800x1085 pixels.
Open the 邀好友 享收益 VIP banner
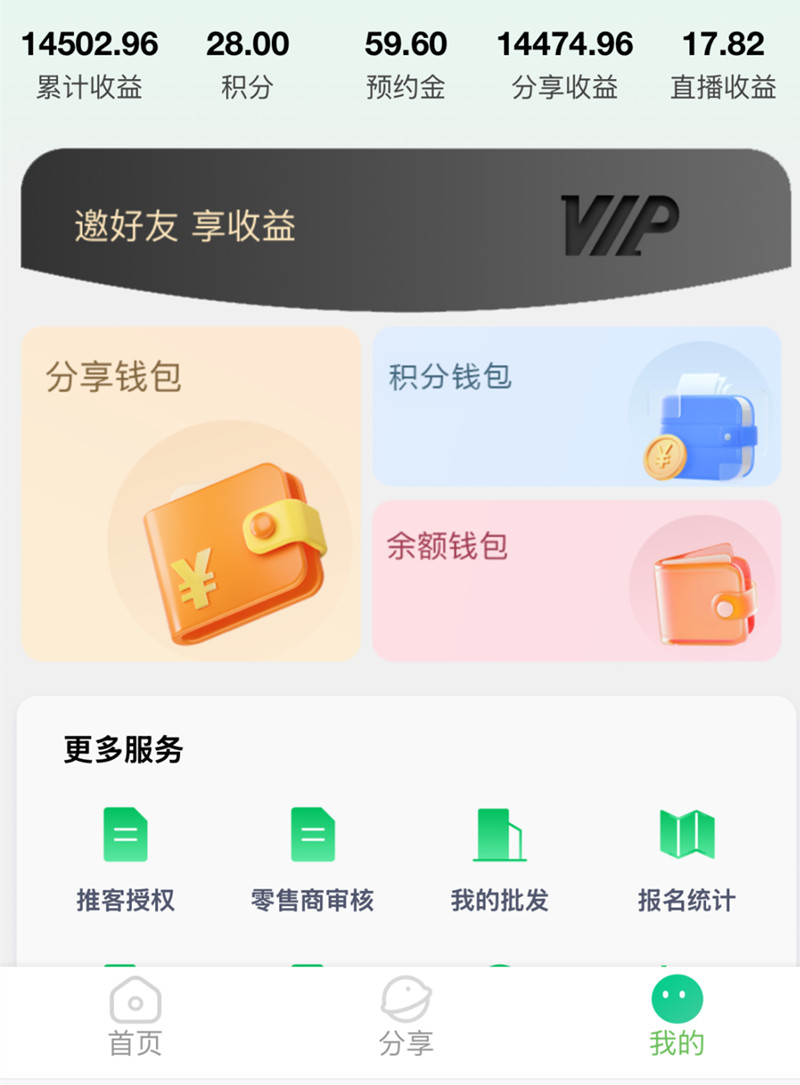(400, 227)
